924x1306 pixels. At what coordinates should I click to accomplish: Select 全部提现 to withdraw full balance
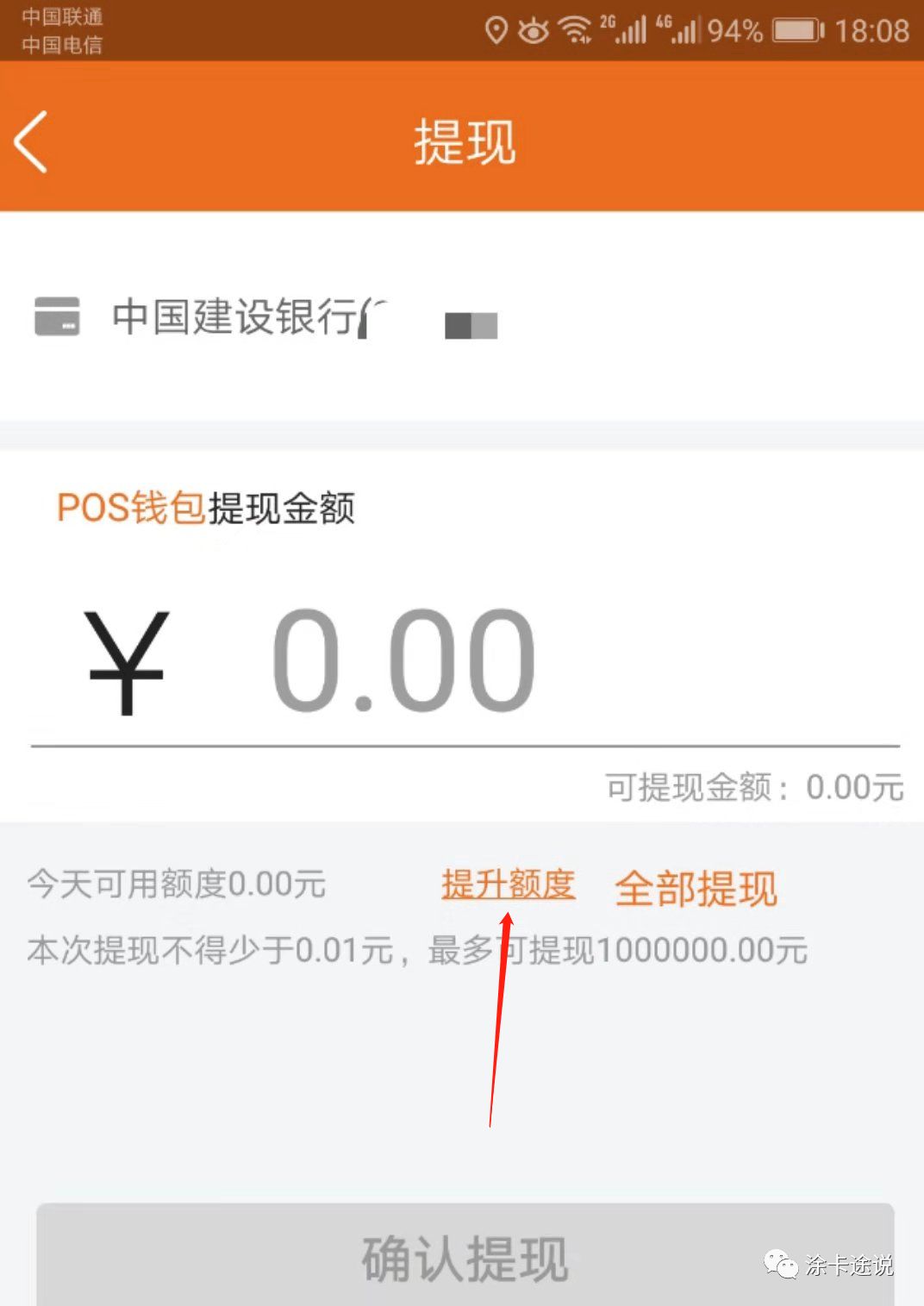(x=695, y=888)
